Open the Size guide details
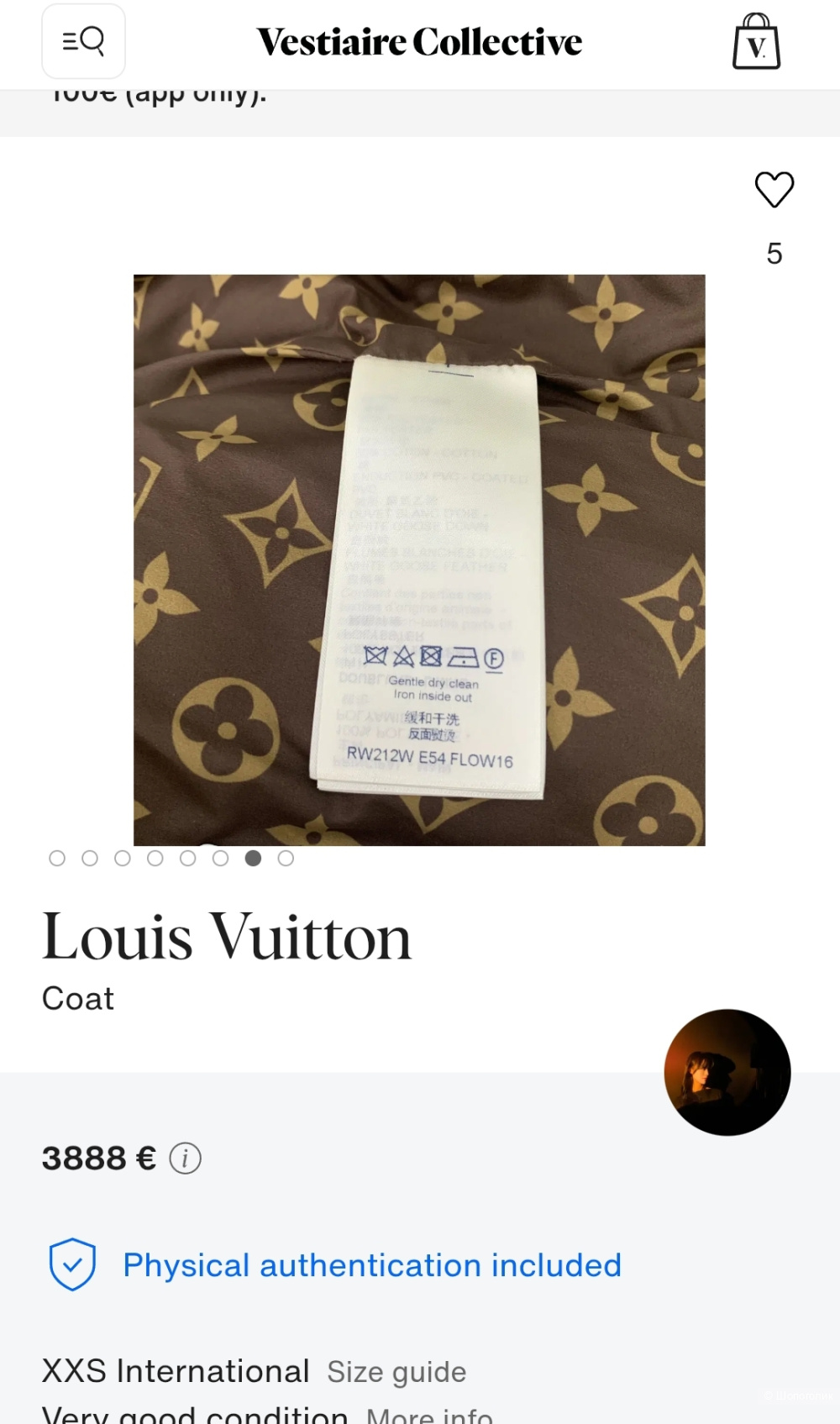The image size is (840, 1424). point(396,1372)
